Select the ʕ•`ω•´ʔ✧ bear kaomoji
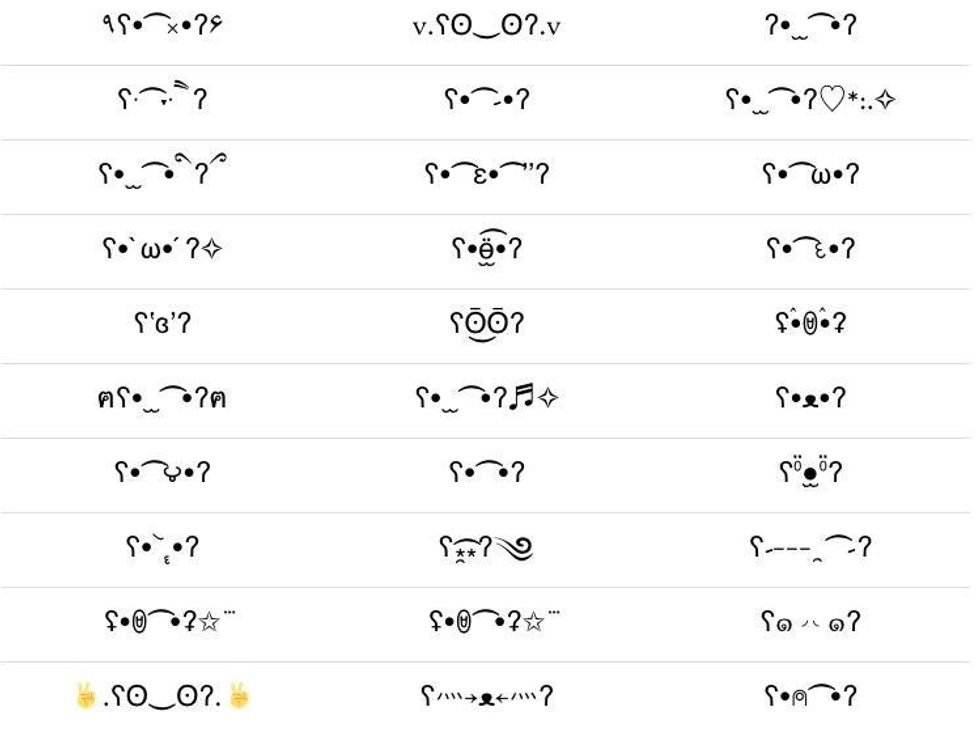The width and height of the screenshot is (980, 731). (x=162, y=249)
